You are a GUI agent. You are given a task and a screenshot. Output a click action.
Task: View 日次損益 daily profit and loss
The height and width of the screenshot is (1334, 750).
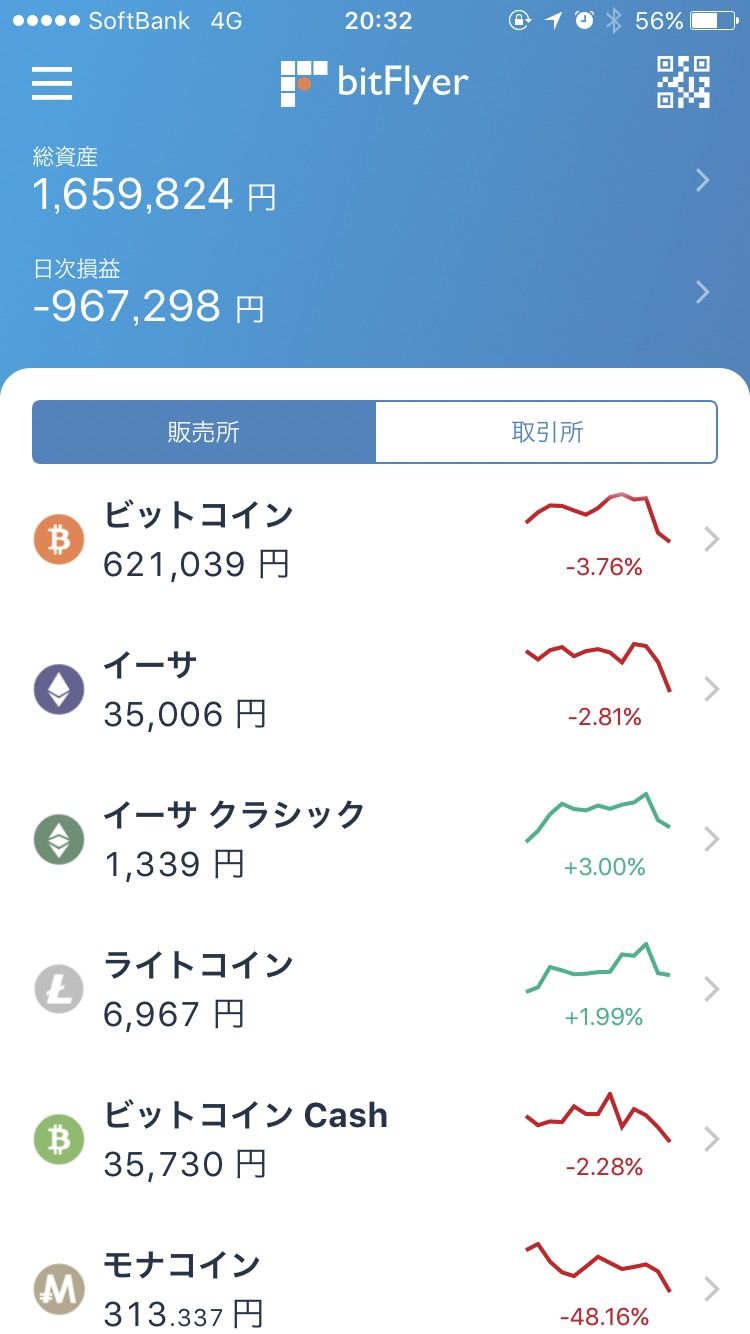374,292
